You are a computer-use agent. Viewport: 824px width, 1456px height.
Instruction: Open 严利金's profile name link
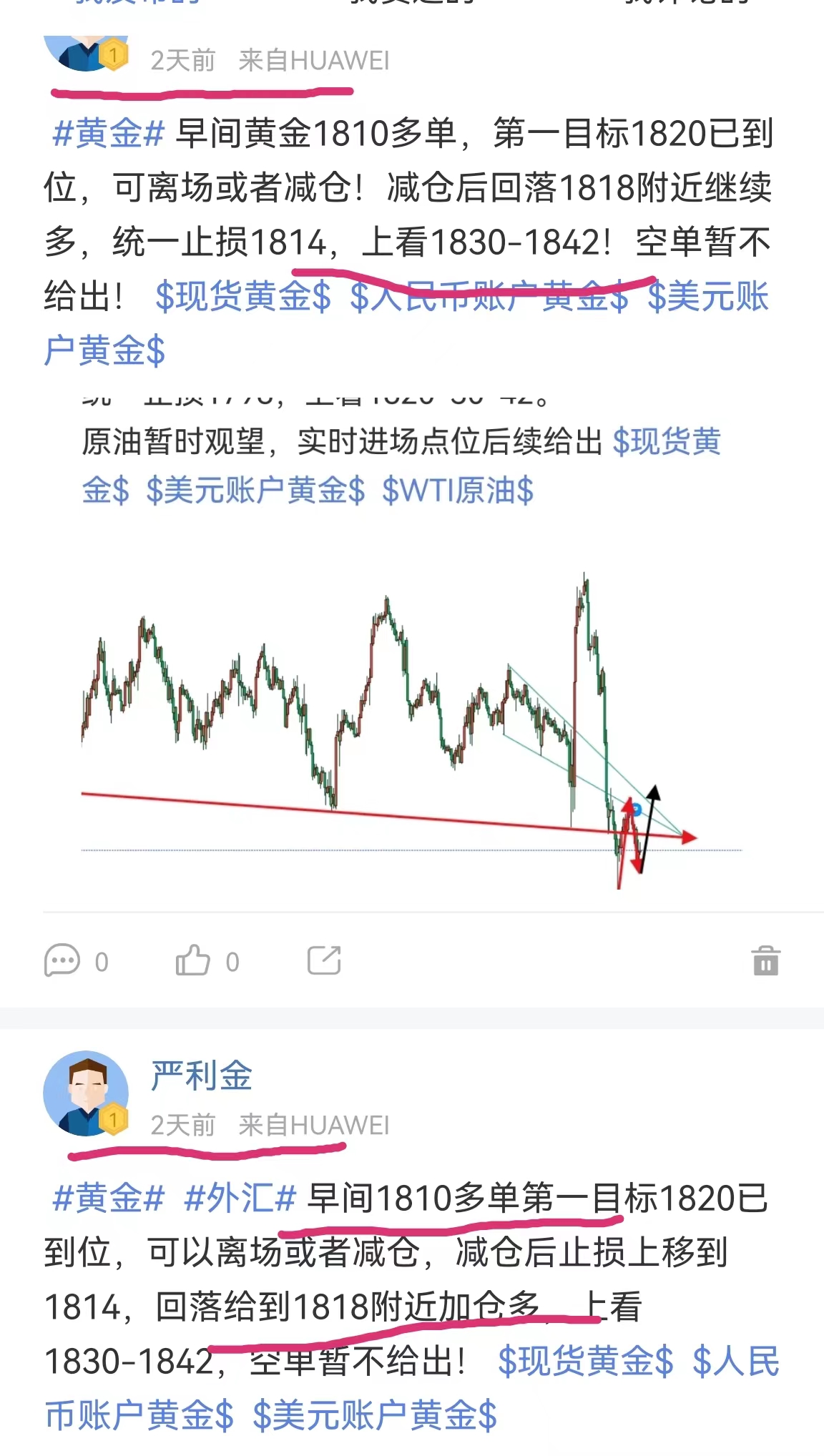click(201, 1075)
